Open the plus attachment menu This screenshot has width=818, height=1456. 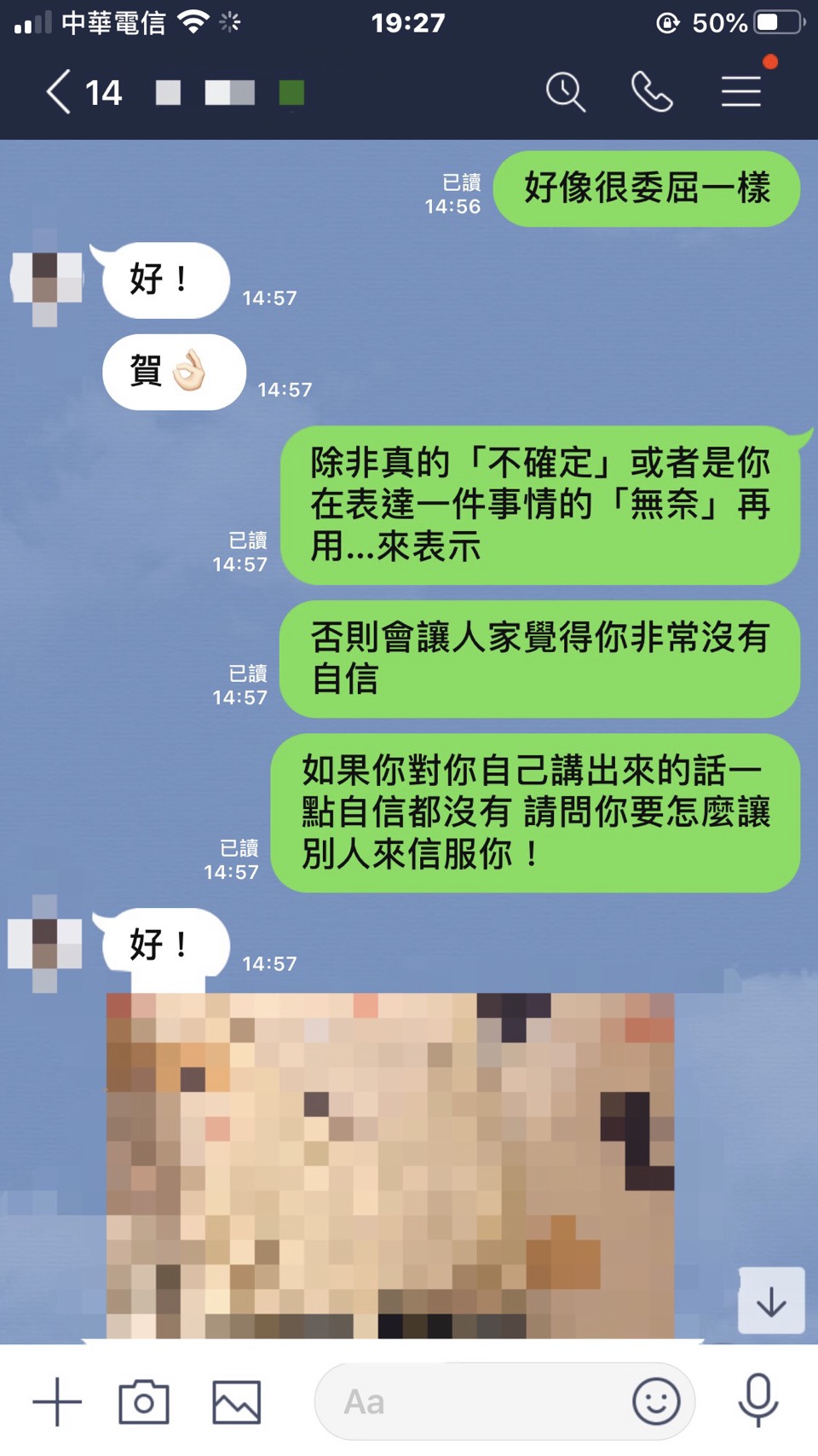coord(57,1401)
